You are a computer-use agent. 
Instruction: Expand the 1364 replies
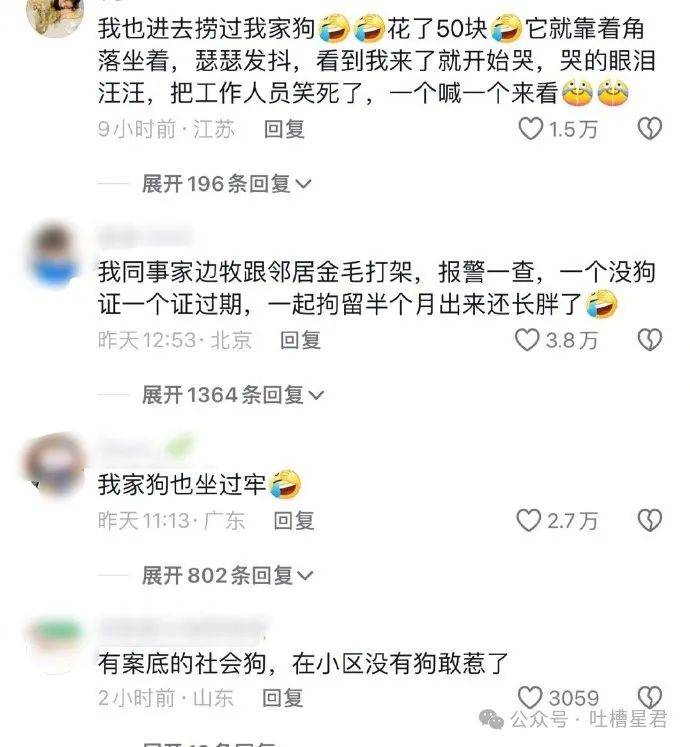point(234,395)
